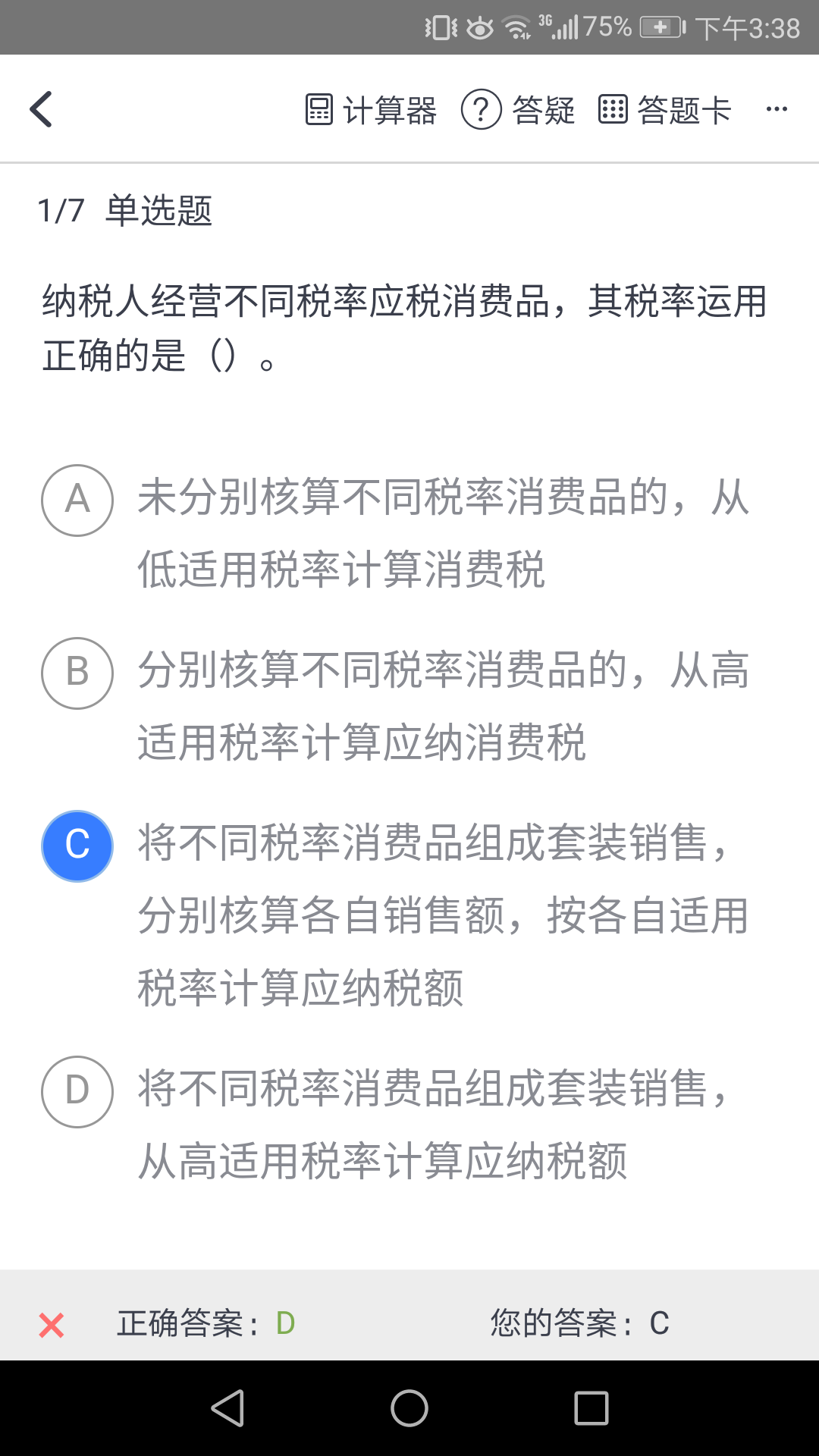Go back using the top-left arrow
819x1456 pixels.
click(x=42, y=109)
